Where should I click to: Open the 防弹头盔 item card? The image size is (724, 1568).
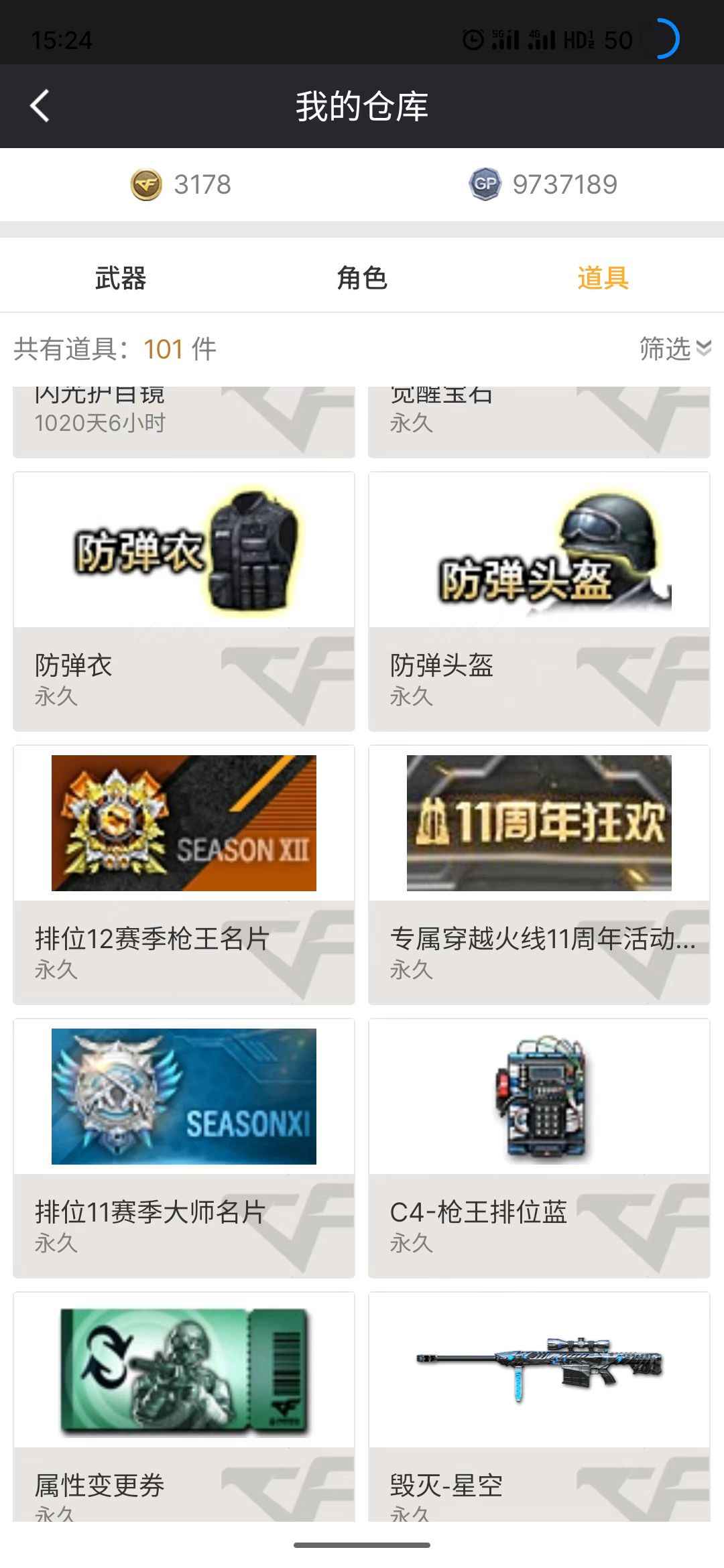[x=539, y=601]
